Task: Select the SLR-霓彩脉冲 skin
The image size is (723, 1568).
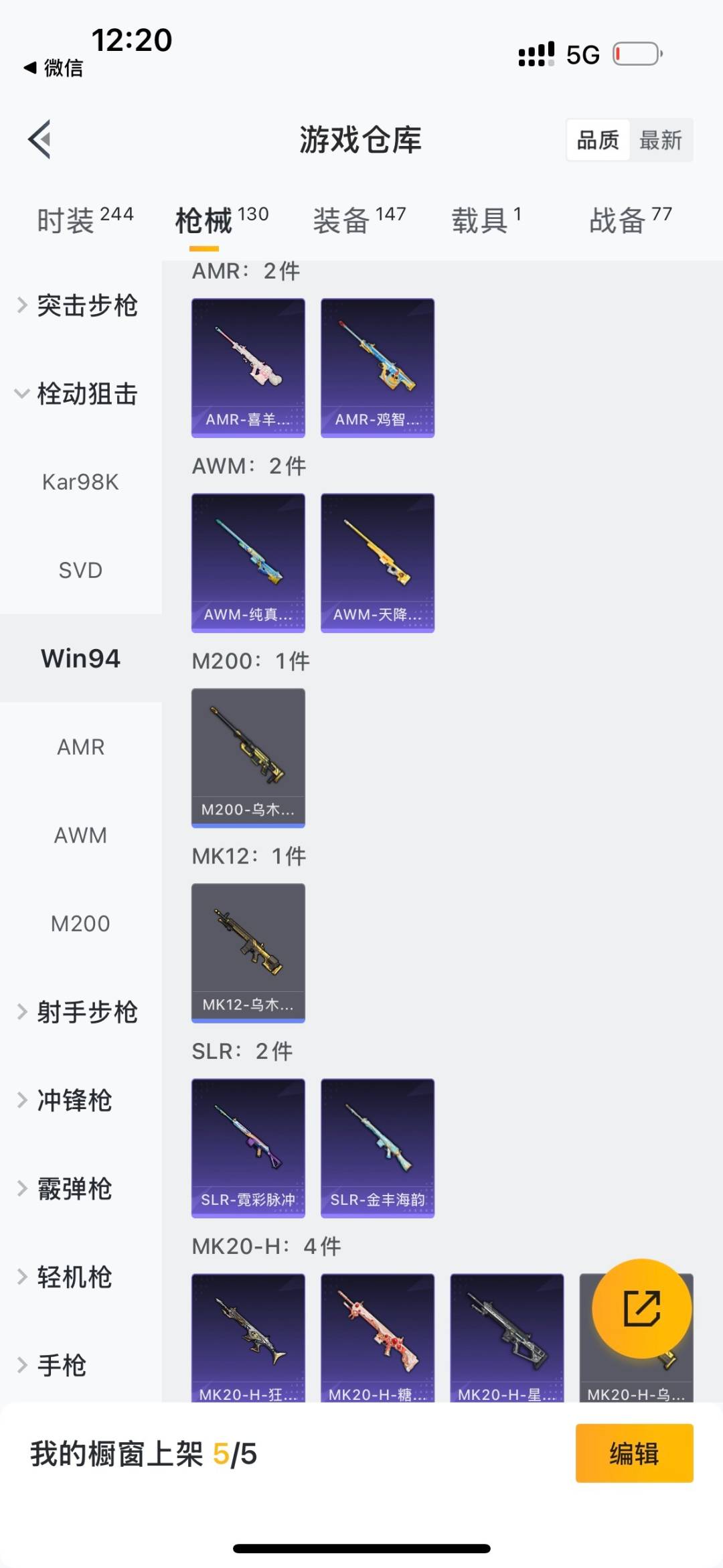Action: 248,1147
